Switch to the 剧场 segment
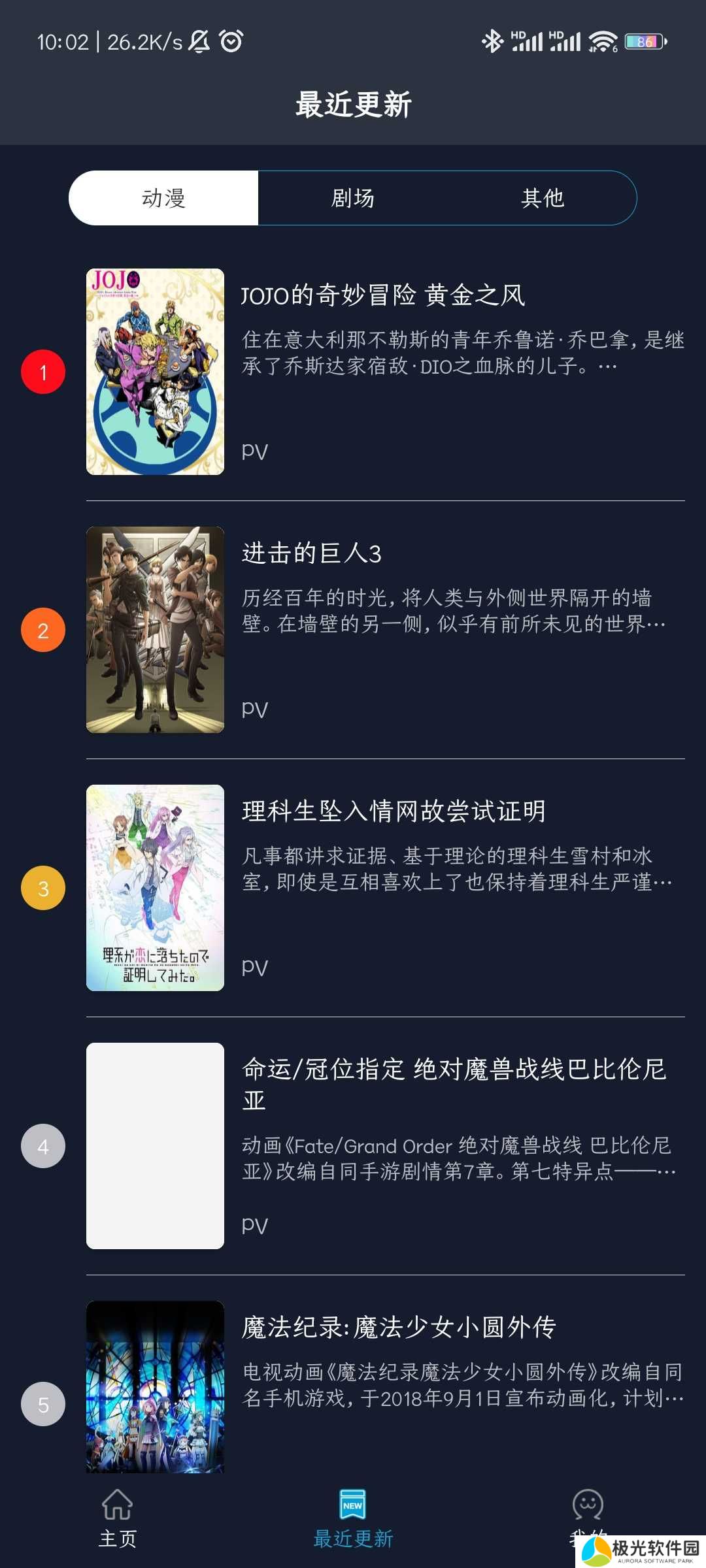Screen dimensions: 706x1568 (353, 198)
